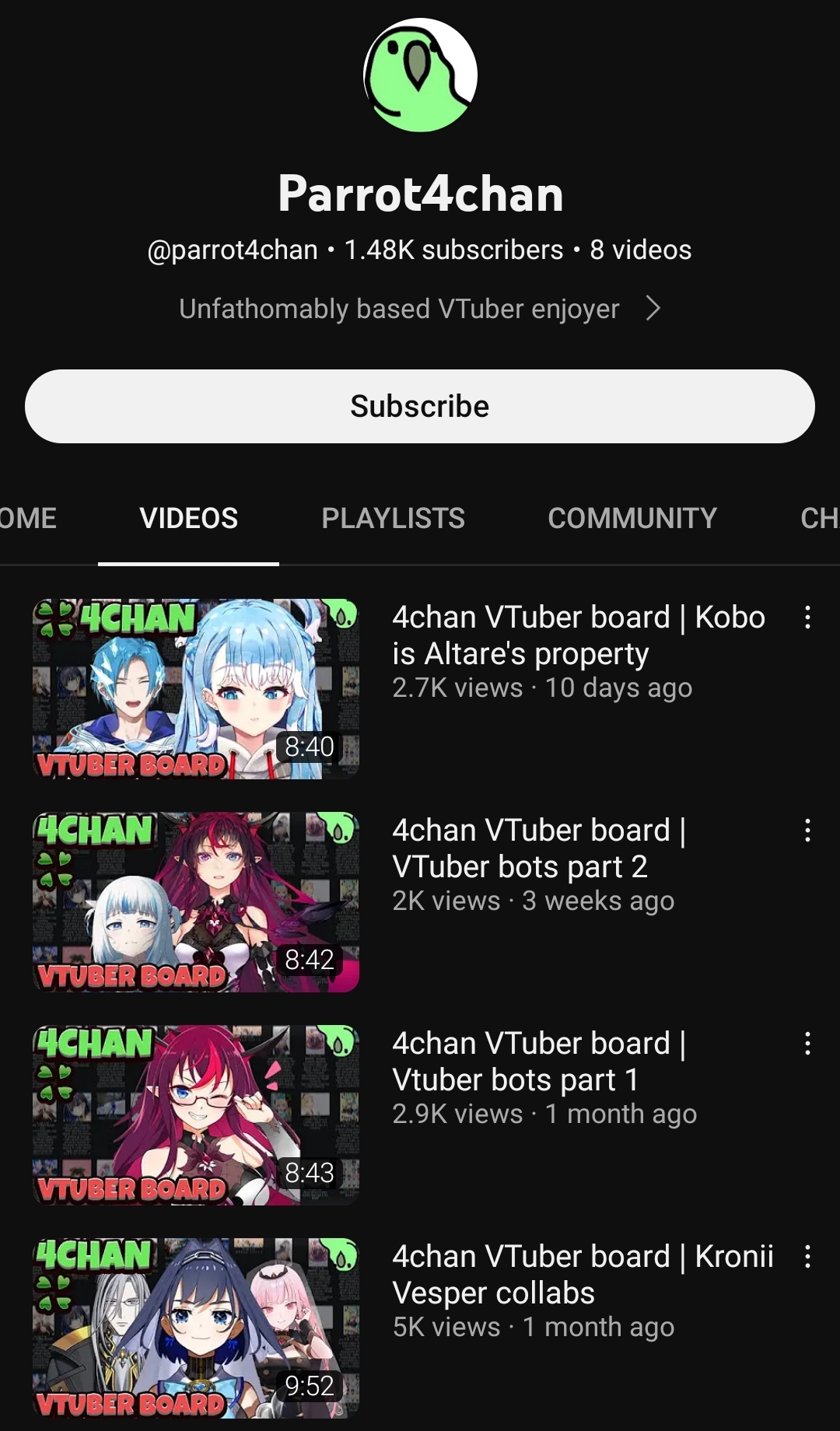Play VTuber bots part 2 video

click(196, 901)
